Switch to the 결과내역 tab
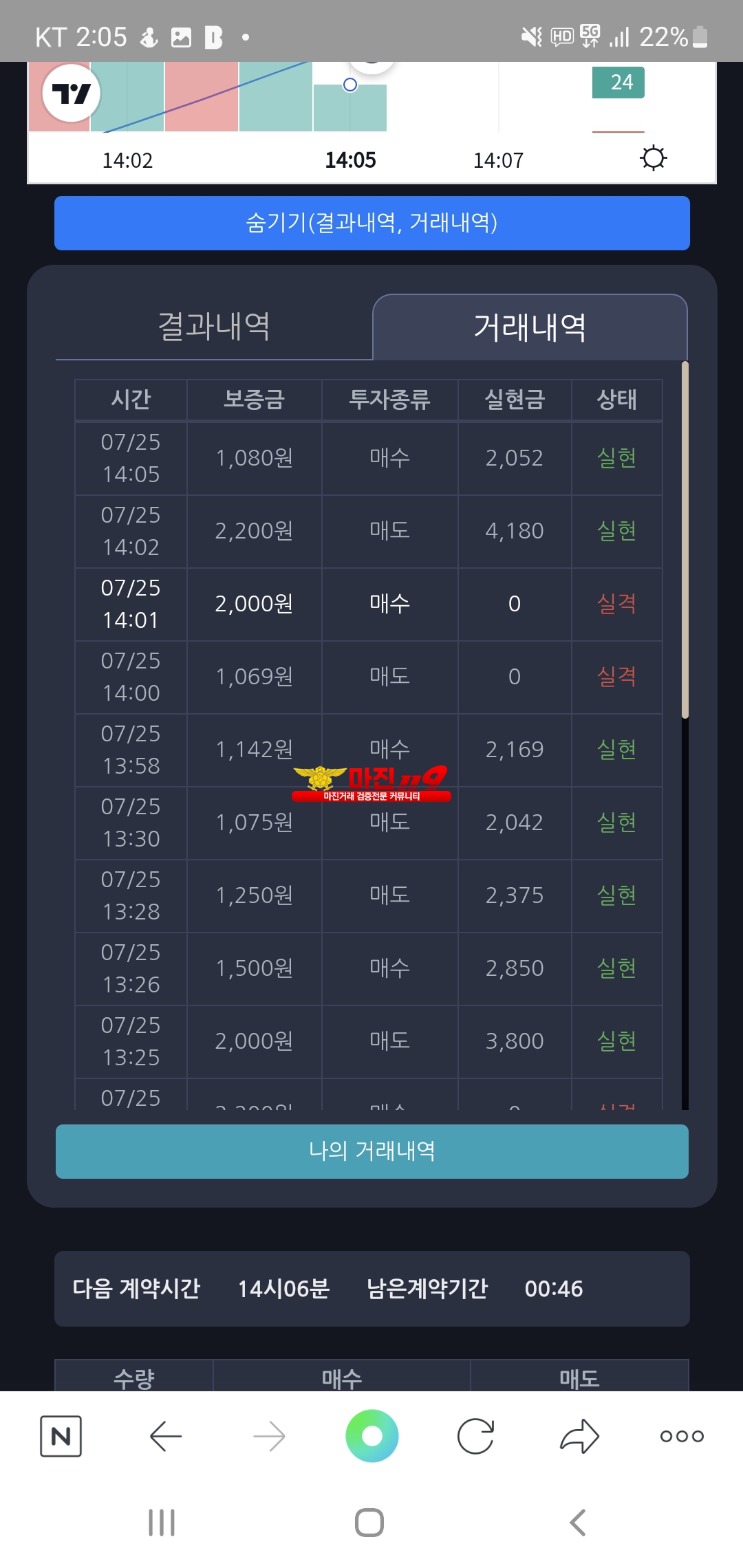 (x=214, y=326)
